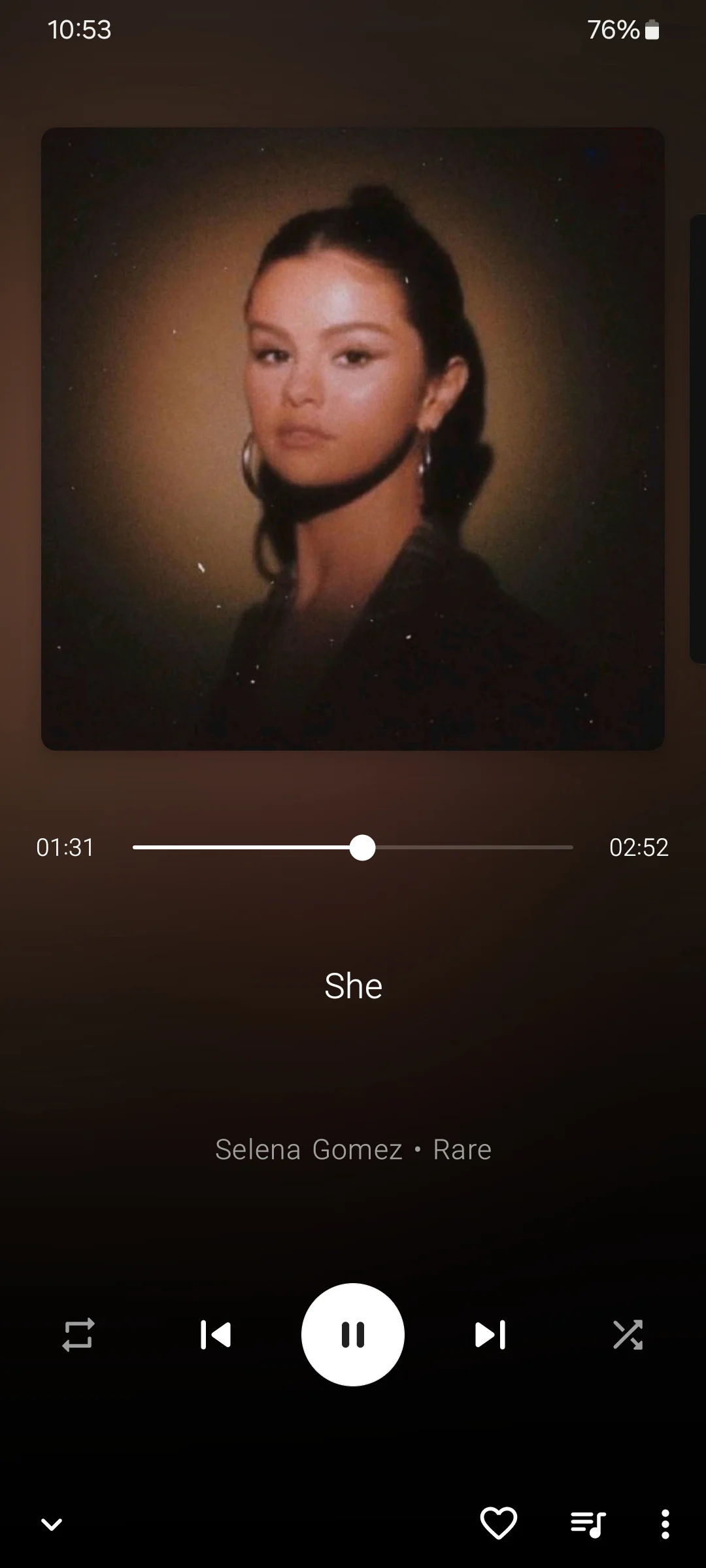Image resolution: width=706 pixels, height=1568 pixels.
Task: Tap the song title She
Action: [x=353, y=985]
